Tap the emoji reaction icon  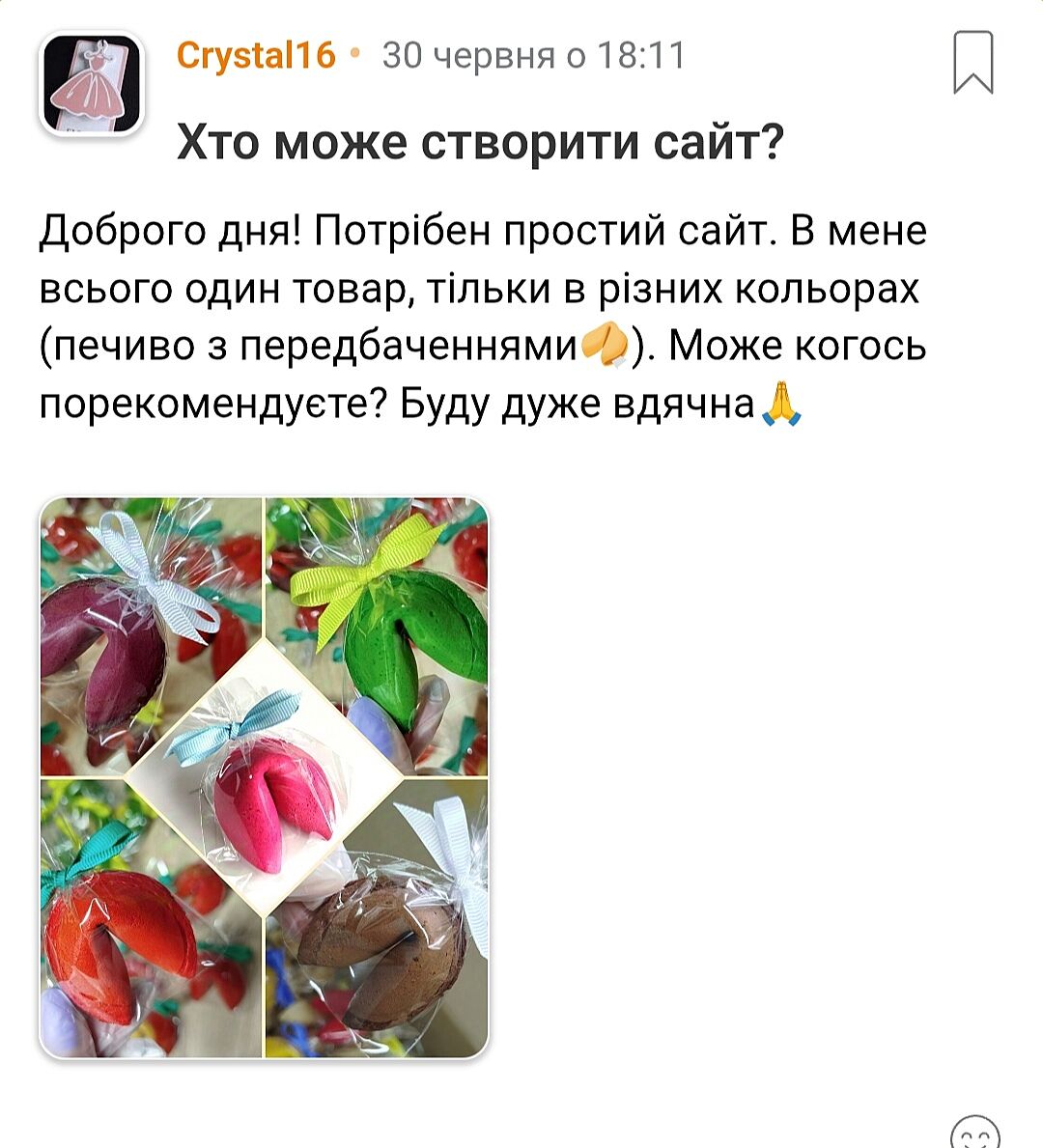[974, 1134]
